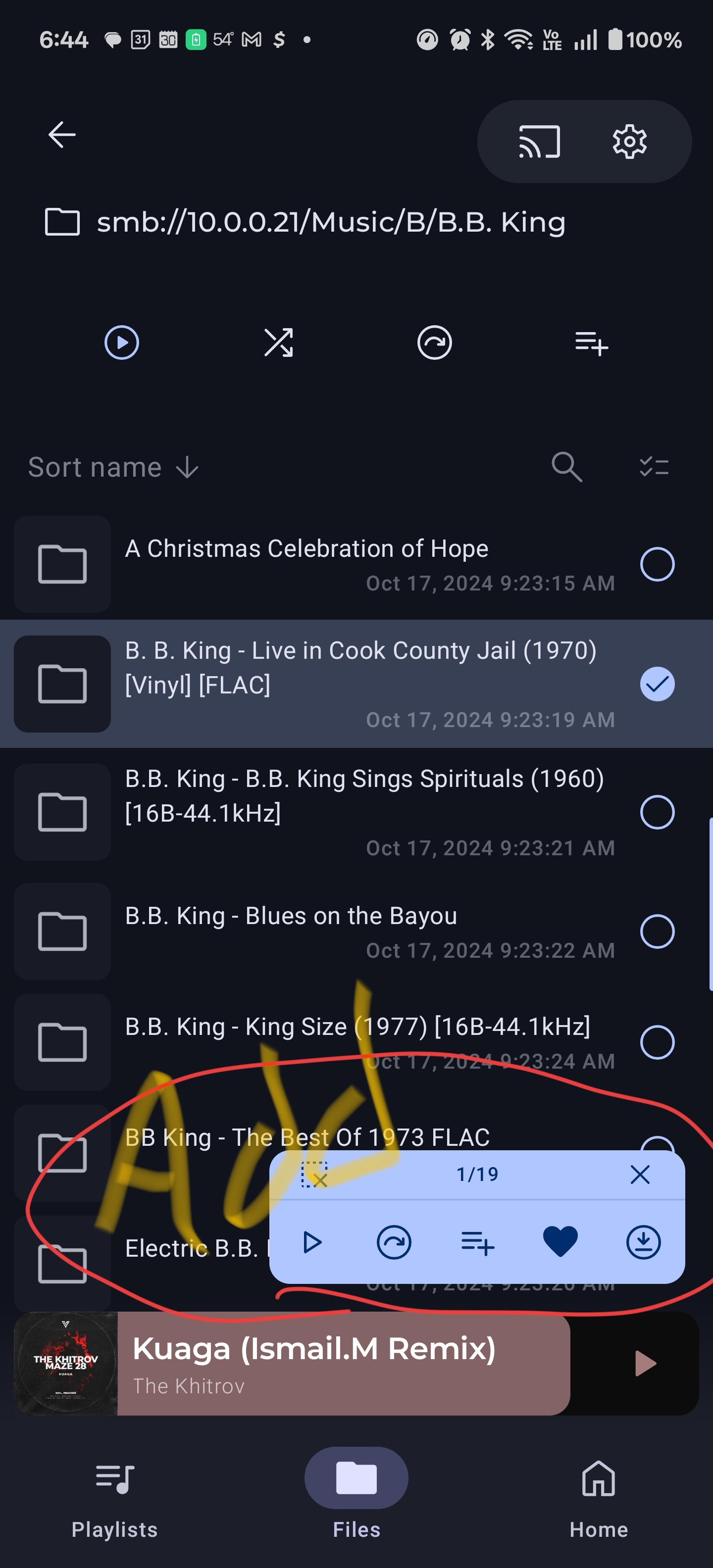The height and width of the screenshot is (1568, 713).
Task: Toggle the select-all checklist icon
Action: (x=654, y=467)
